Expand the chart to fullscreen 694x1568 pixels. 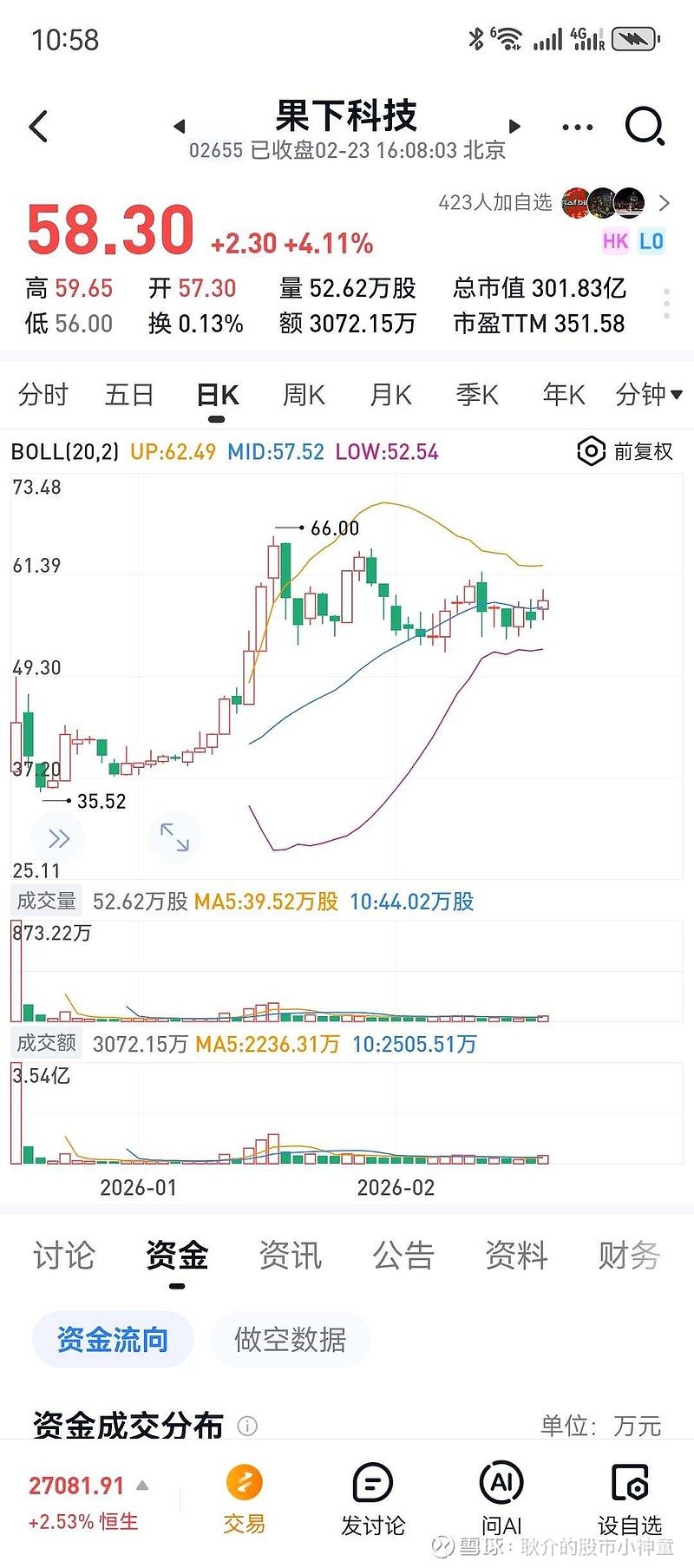click(174, 836)
